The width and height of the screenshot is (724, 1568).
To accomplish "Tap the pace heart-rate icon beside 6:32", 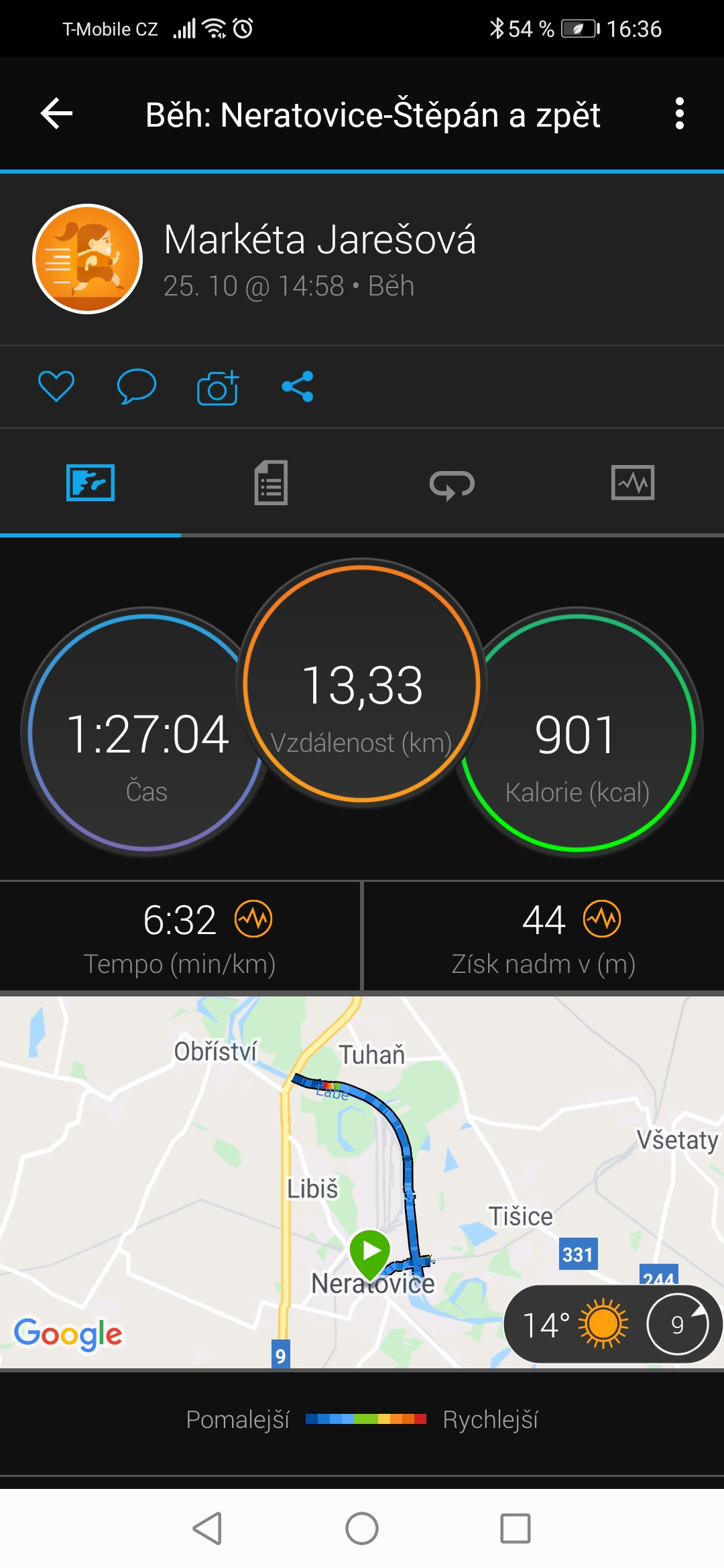I will (x=253, y=919).
